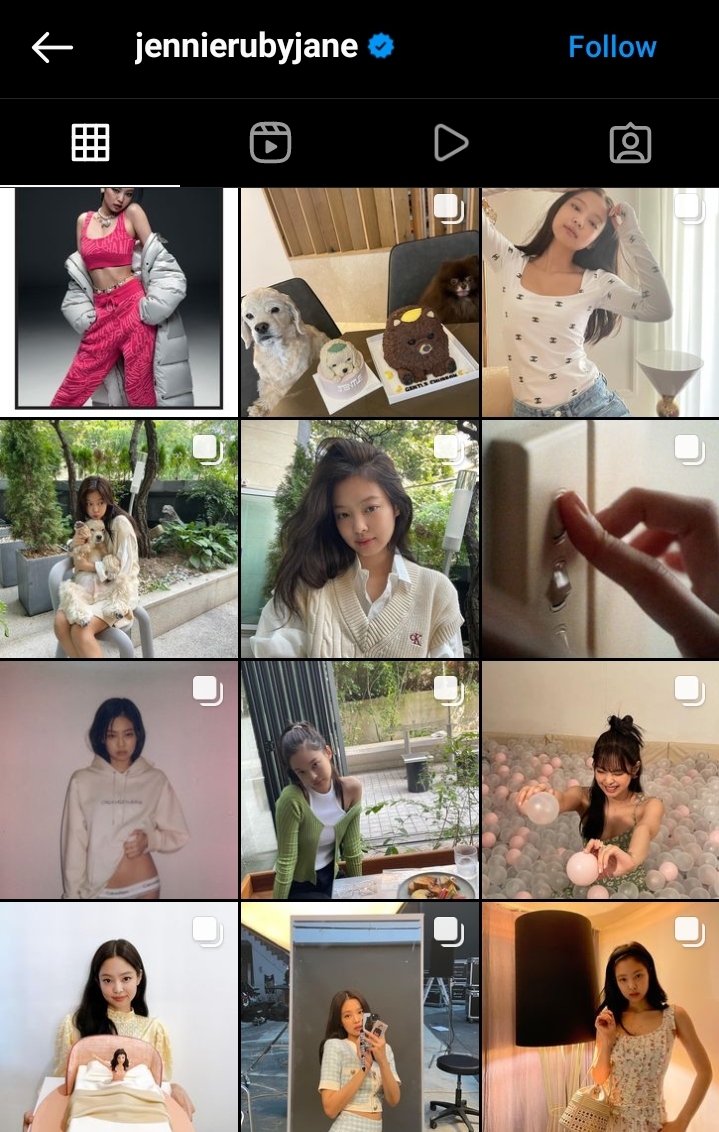Go back using the arrow icon

pyautogui.click(x=52, y=47)
